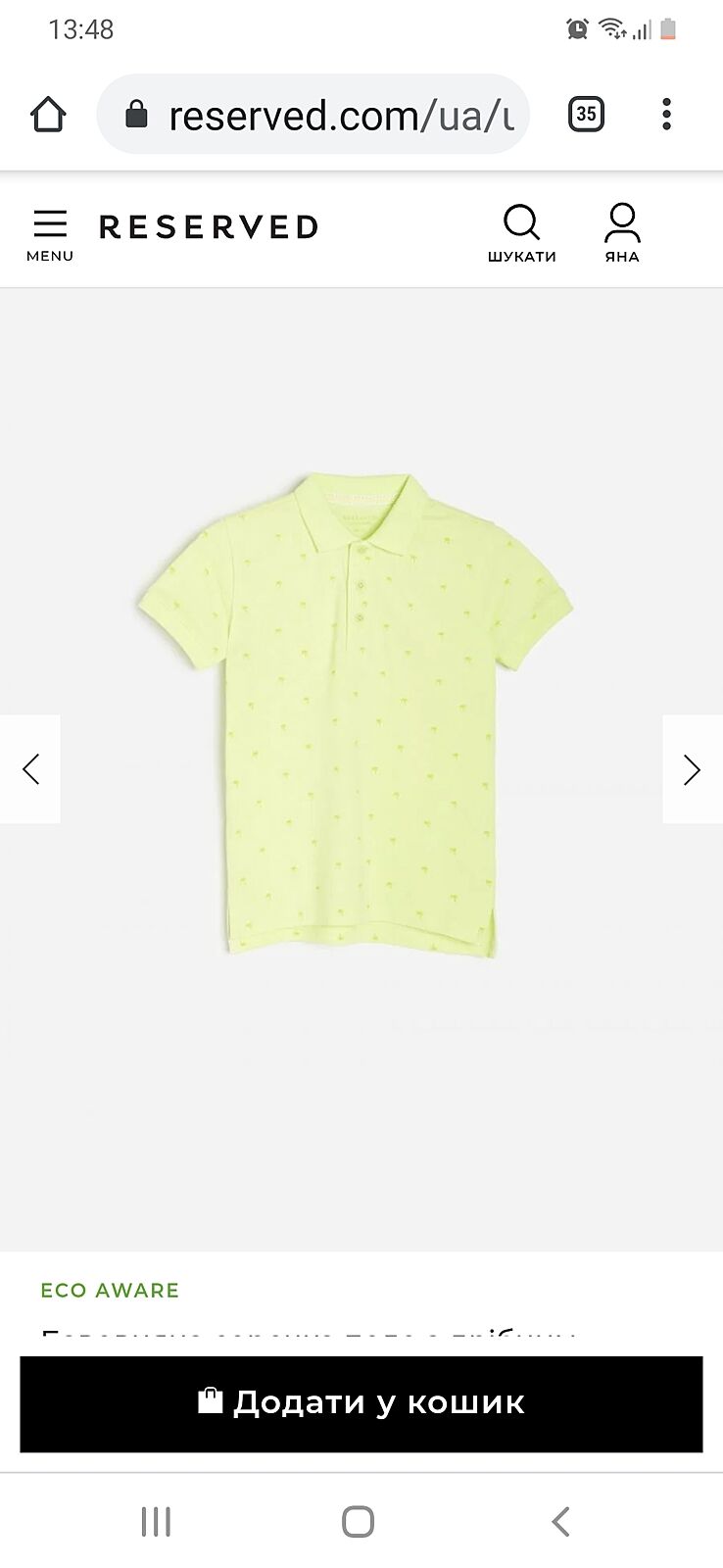723x1568 pixels.
Task: Open the browser overflow menu
Action: click(x=666, y=115)
